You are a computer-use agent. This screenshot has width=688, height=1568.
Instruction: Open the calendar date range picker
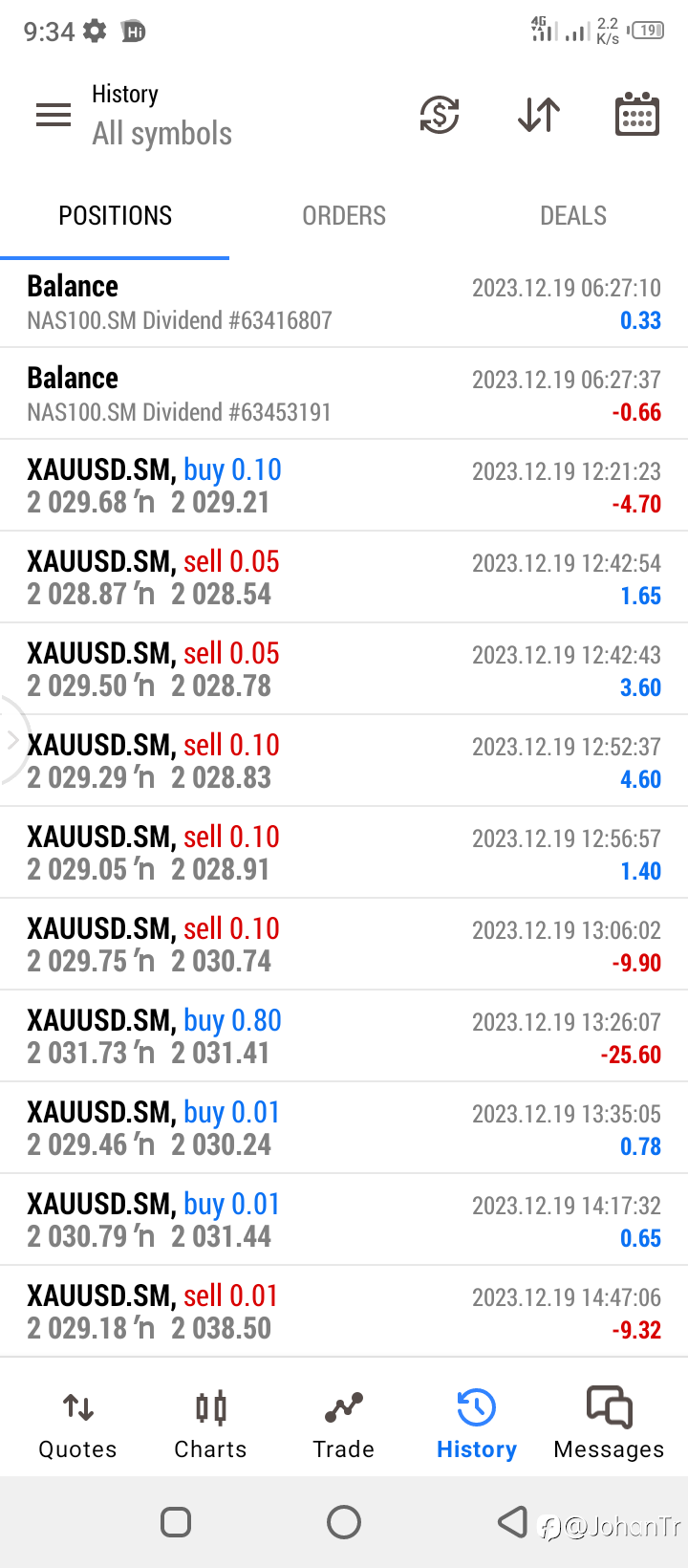[x=636, y=115]
